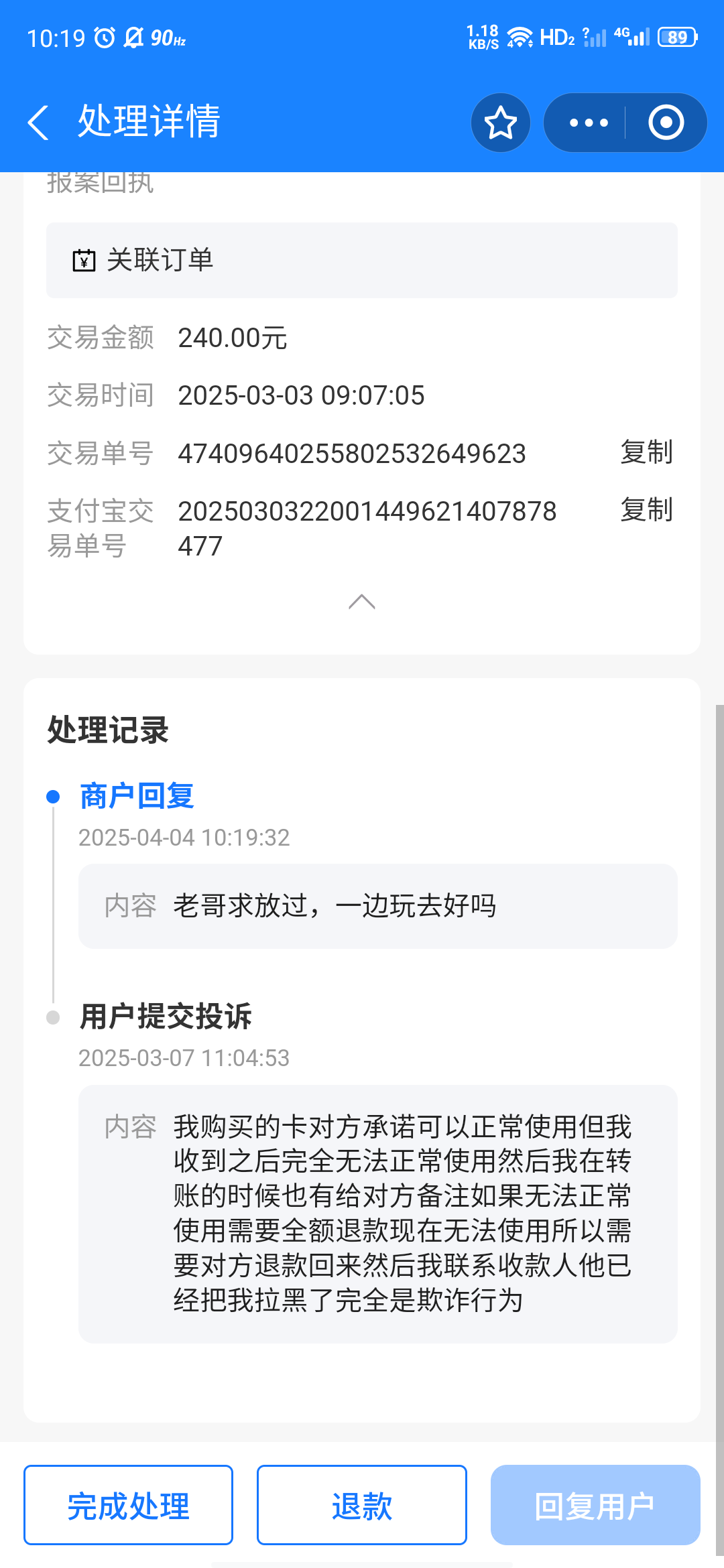Copy the 交易单号 number

point(646,452)
